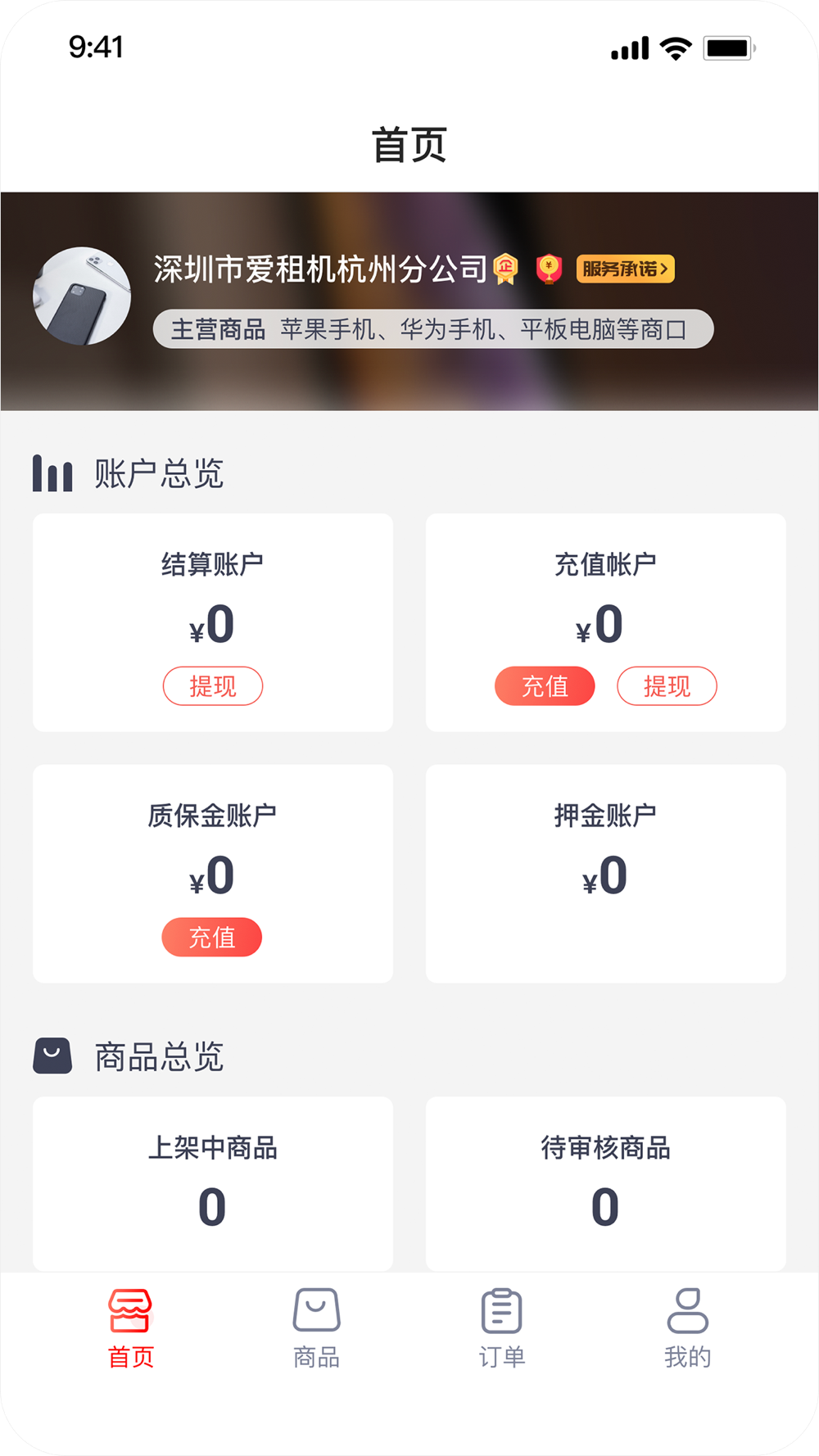The height and width of the screenshot is (1456, 819).
Task: Switch to the 我的 tab
Action: tap(687, 1328)
